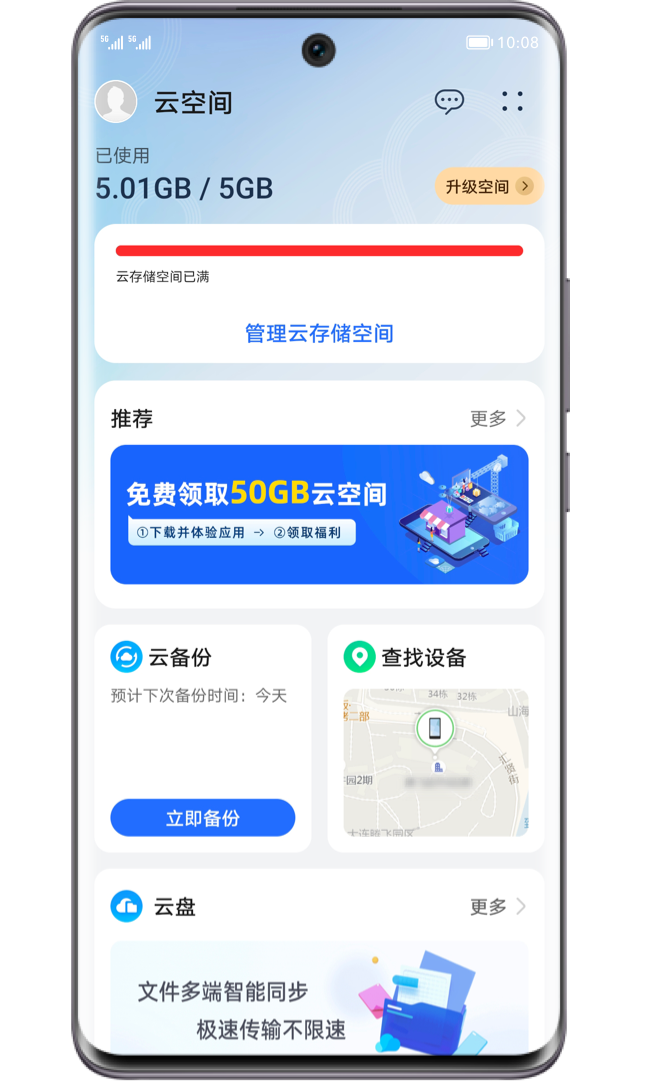Show 更多 in the 云盘 section
Screen dimensions: 645x1083
[497, 907]
